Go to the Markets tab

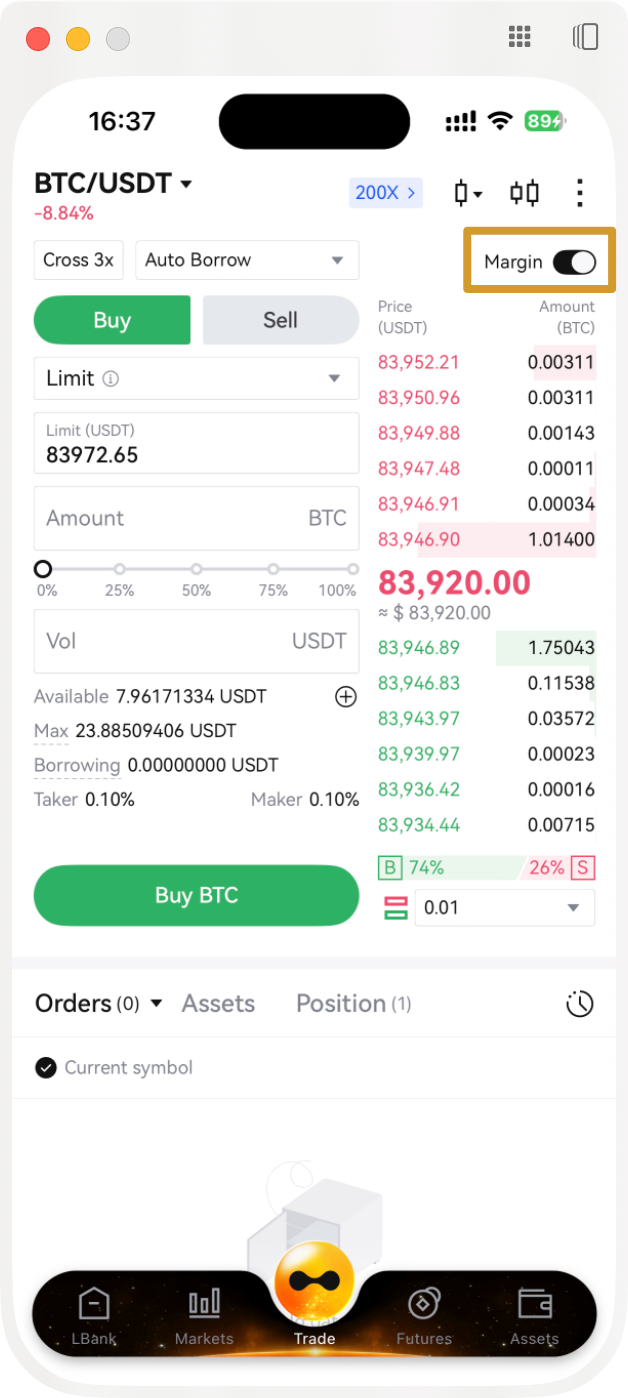click(204, 1315)
